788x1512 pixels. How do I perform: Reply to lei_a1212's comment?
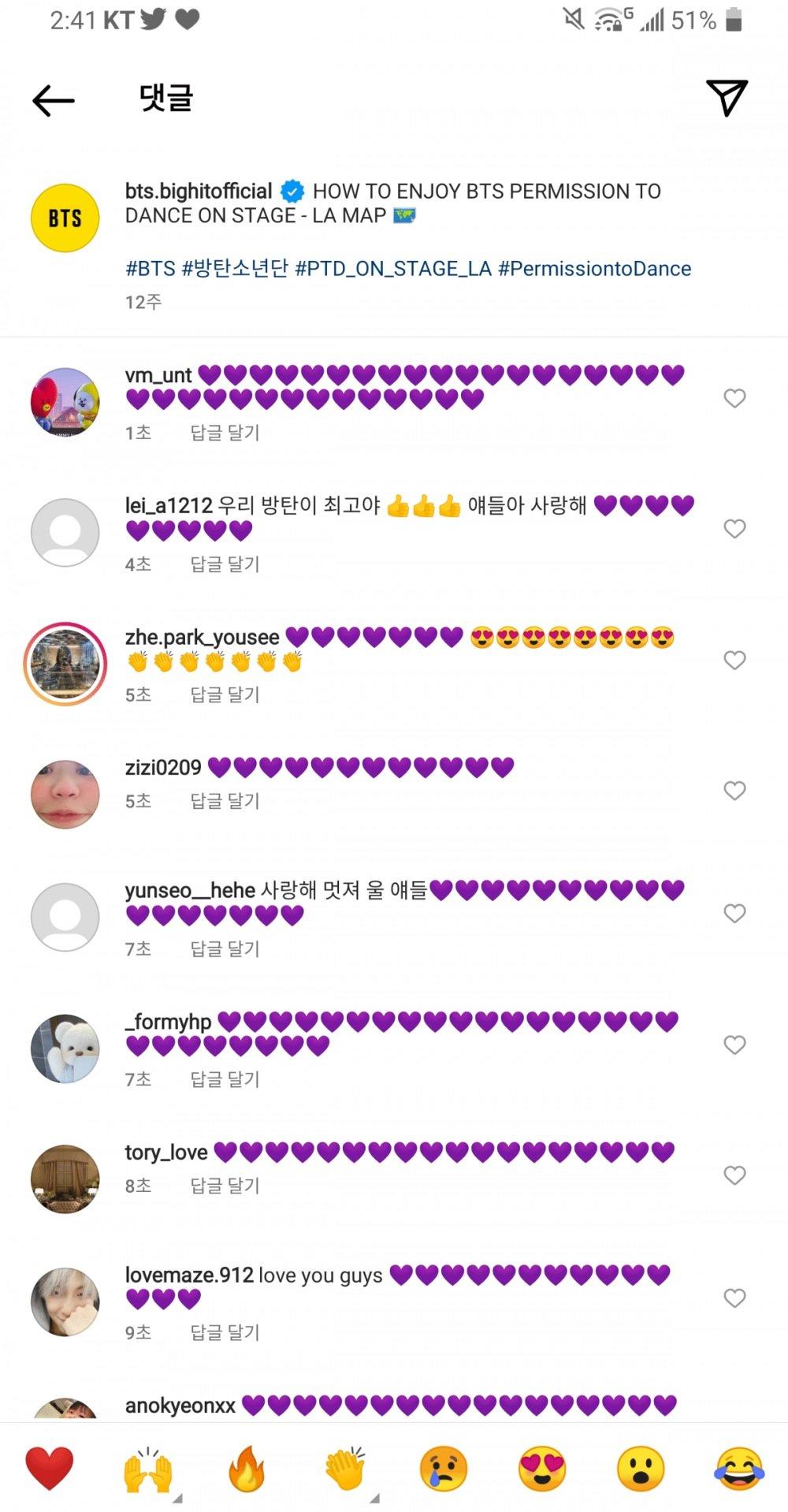pyautogui.click(x=225, y=564)
